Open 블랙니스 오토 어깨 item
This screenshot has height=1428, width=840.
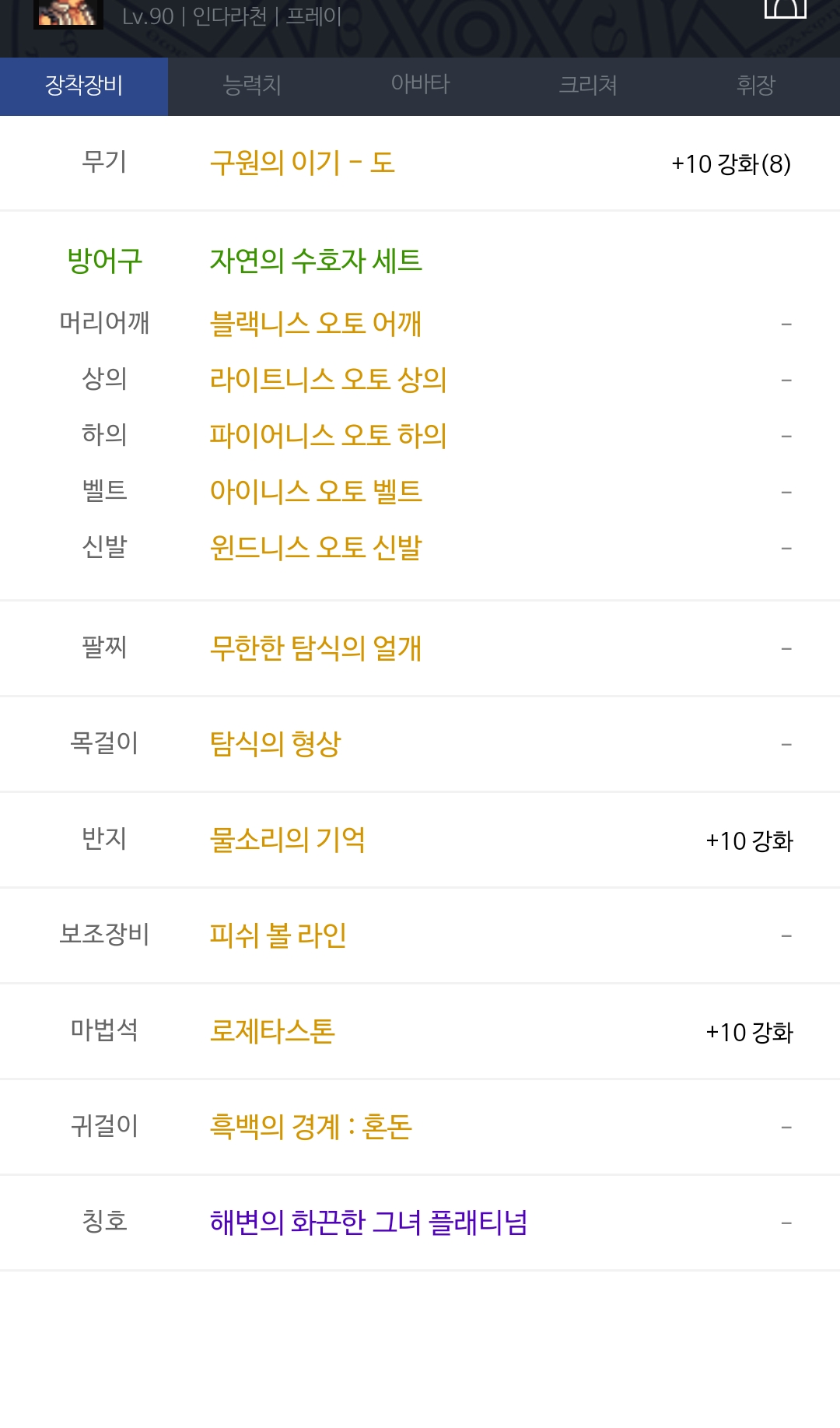(x=316, y=323)
